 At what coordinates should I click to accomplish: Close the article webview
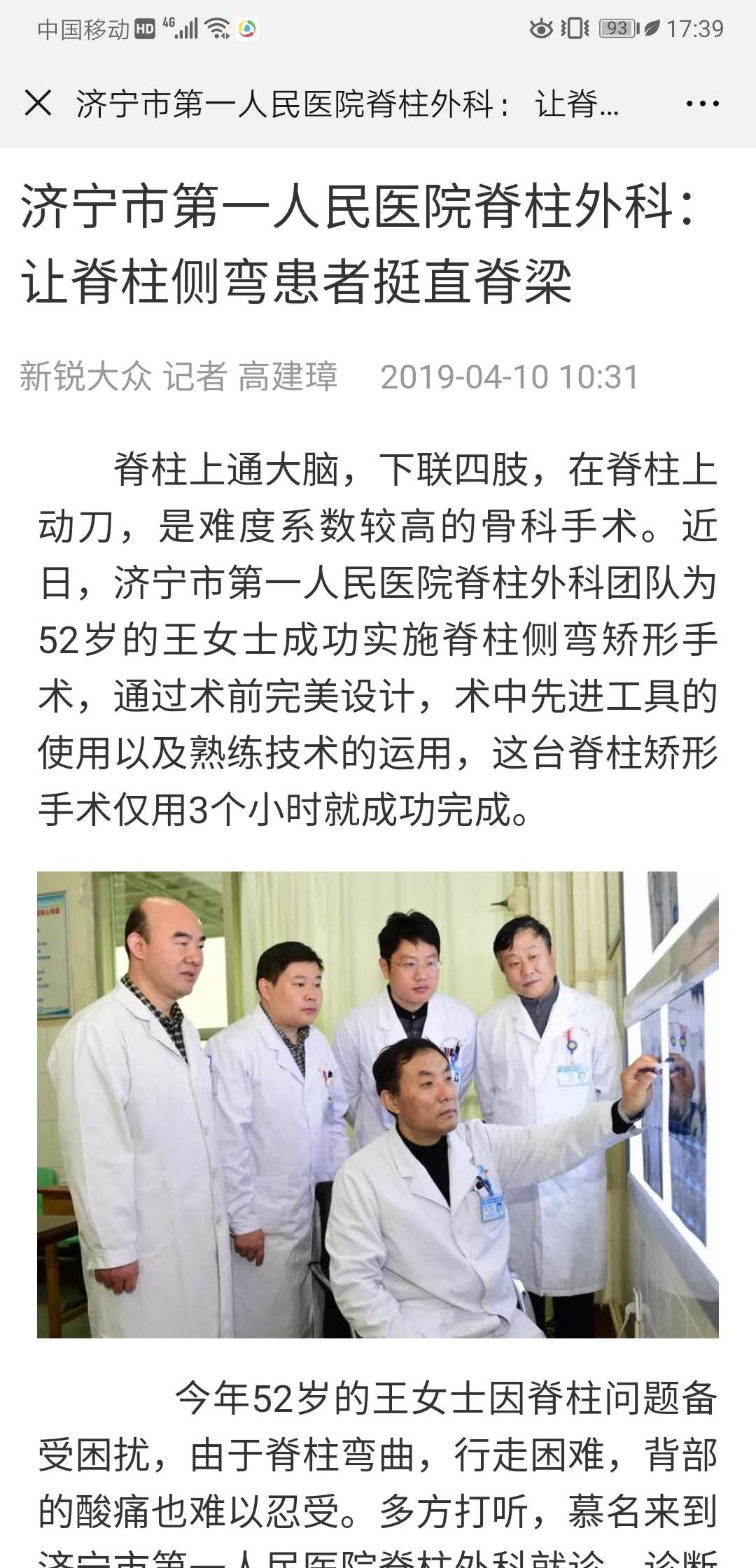pos(38,104)
